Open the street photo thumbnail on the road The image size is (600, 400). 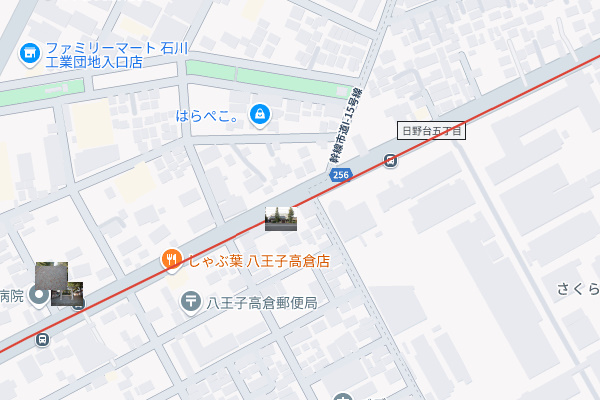280,219
